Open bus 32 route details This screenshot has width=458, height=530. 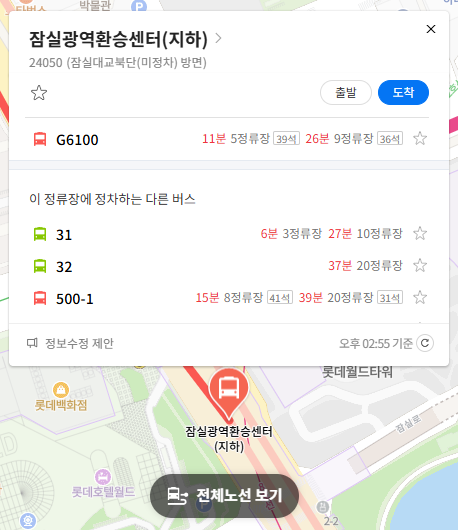pyautogui.click(x=64, y=267)
